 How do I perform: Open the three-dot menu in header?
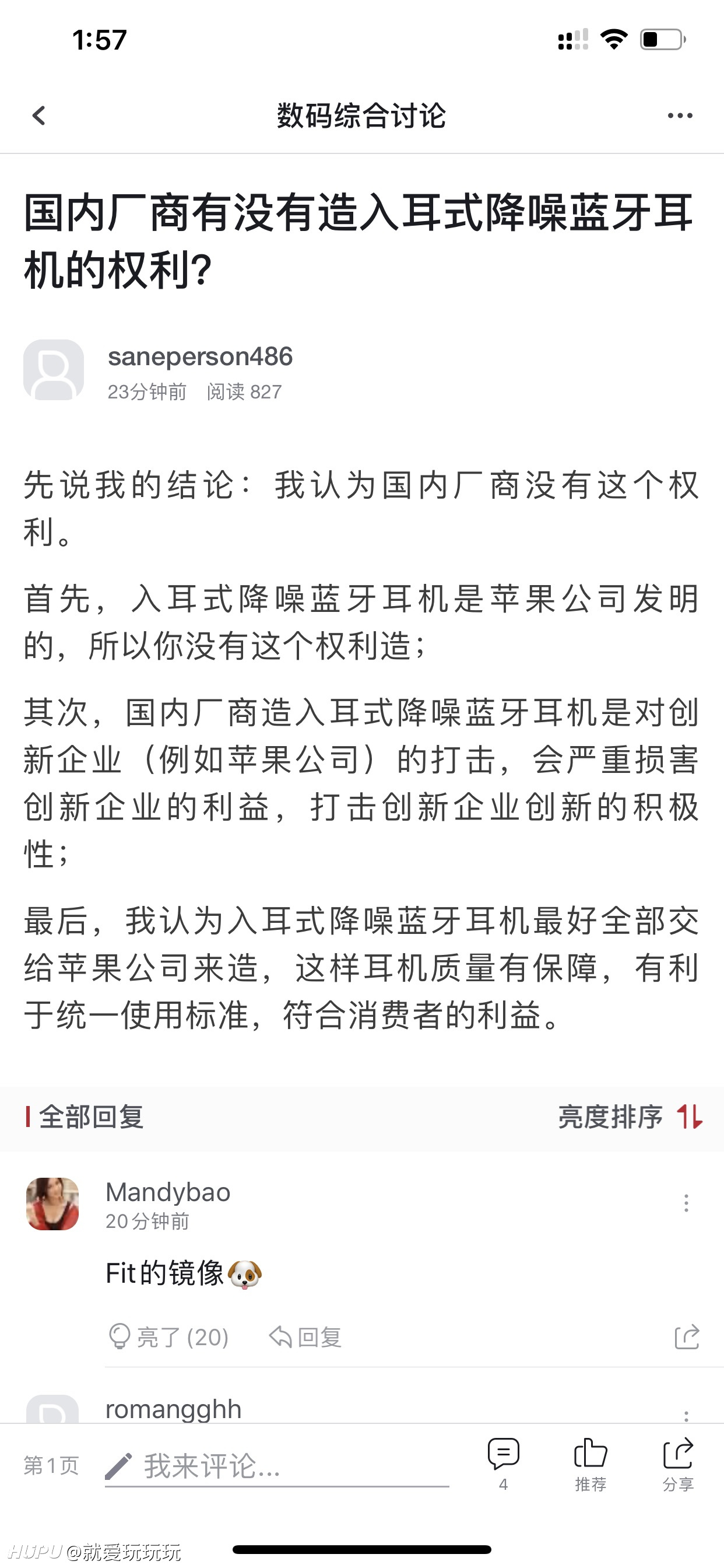coord(680,115)
